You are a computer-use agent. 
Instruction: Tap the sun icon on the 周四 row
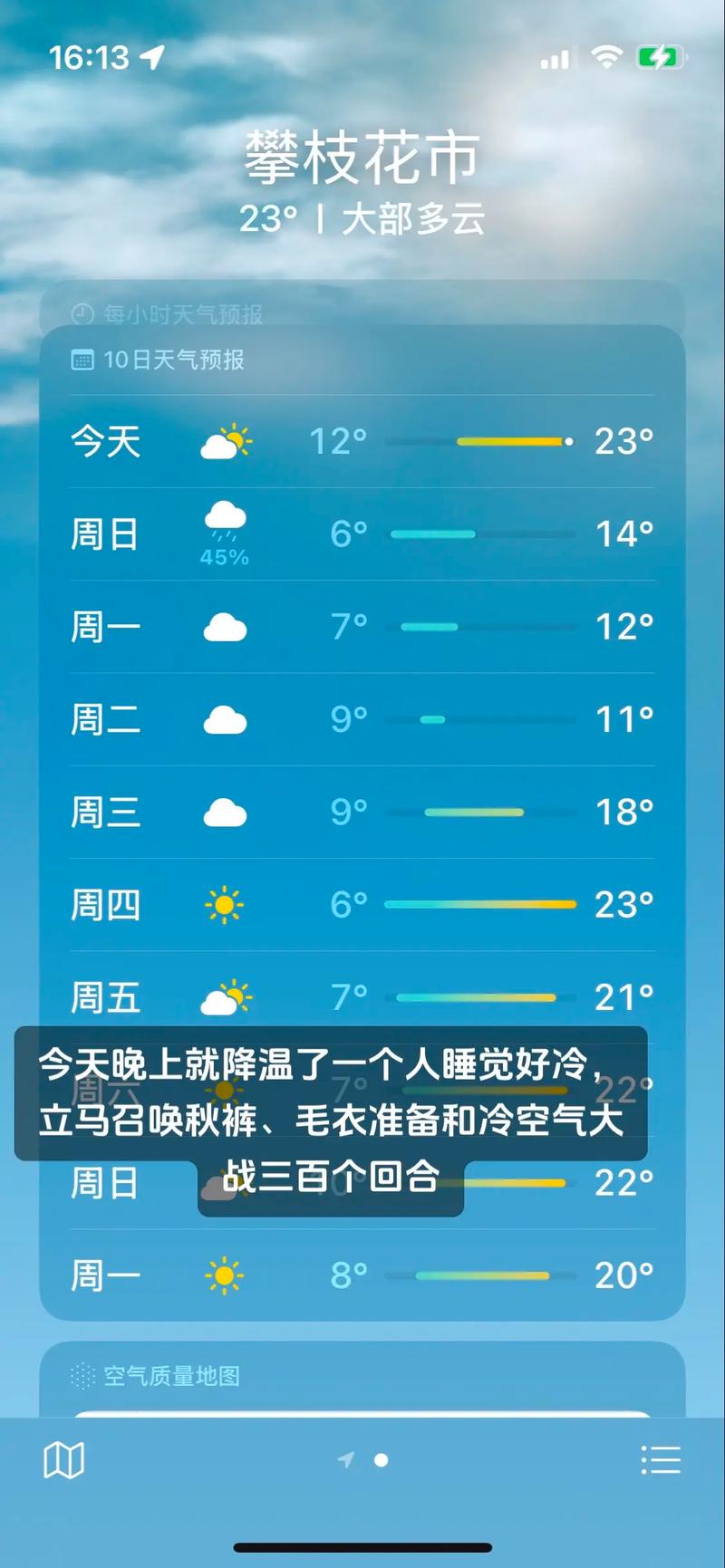(x=225, y=904)
